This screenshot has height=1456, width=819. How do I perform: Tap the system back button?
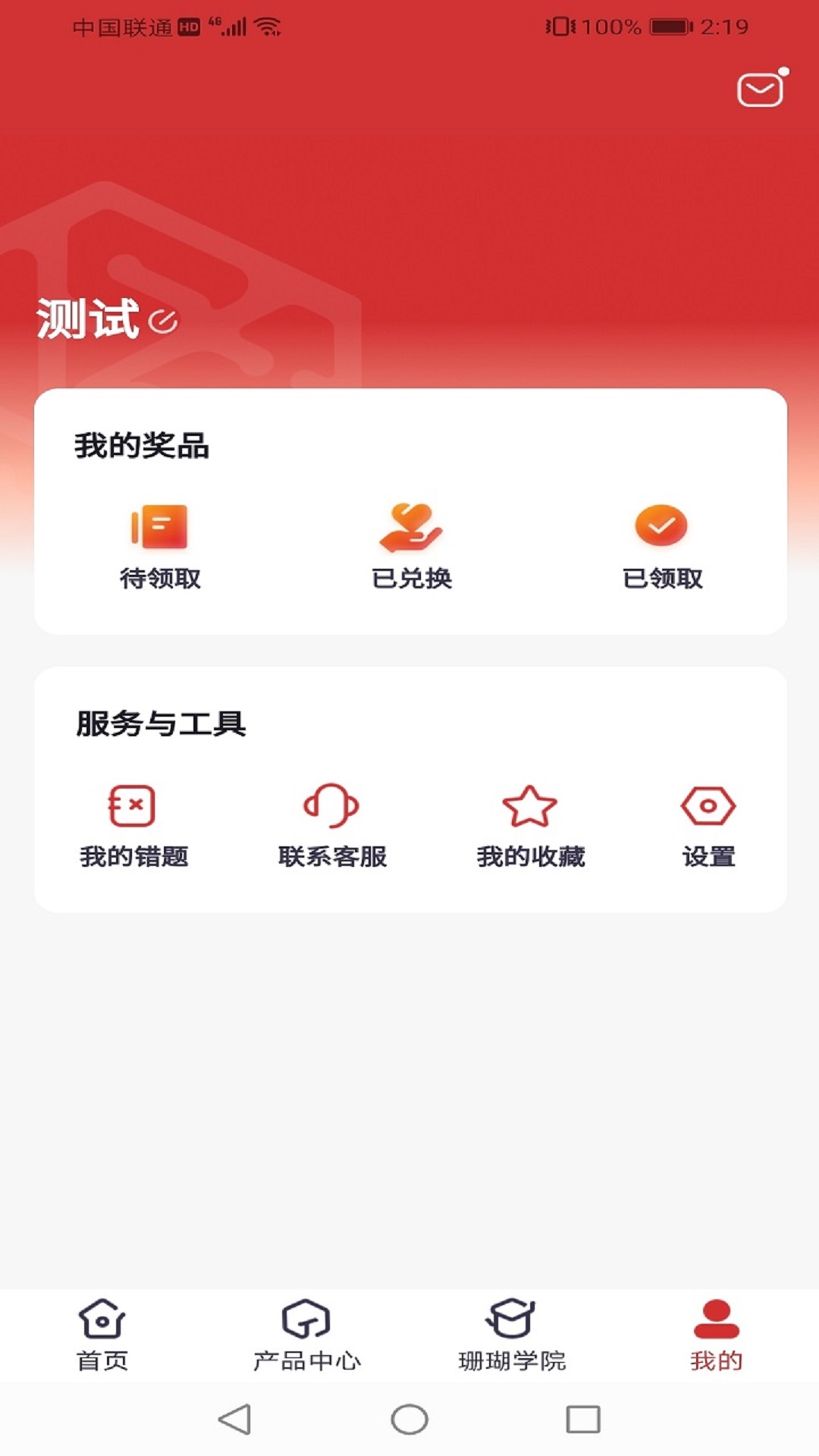click(235, 1420)
